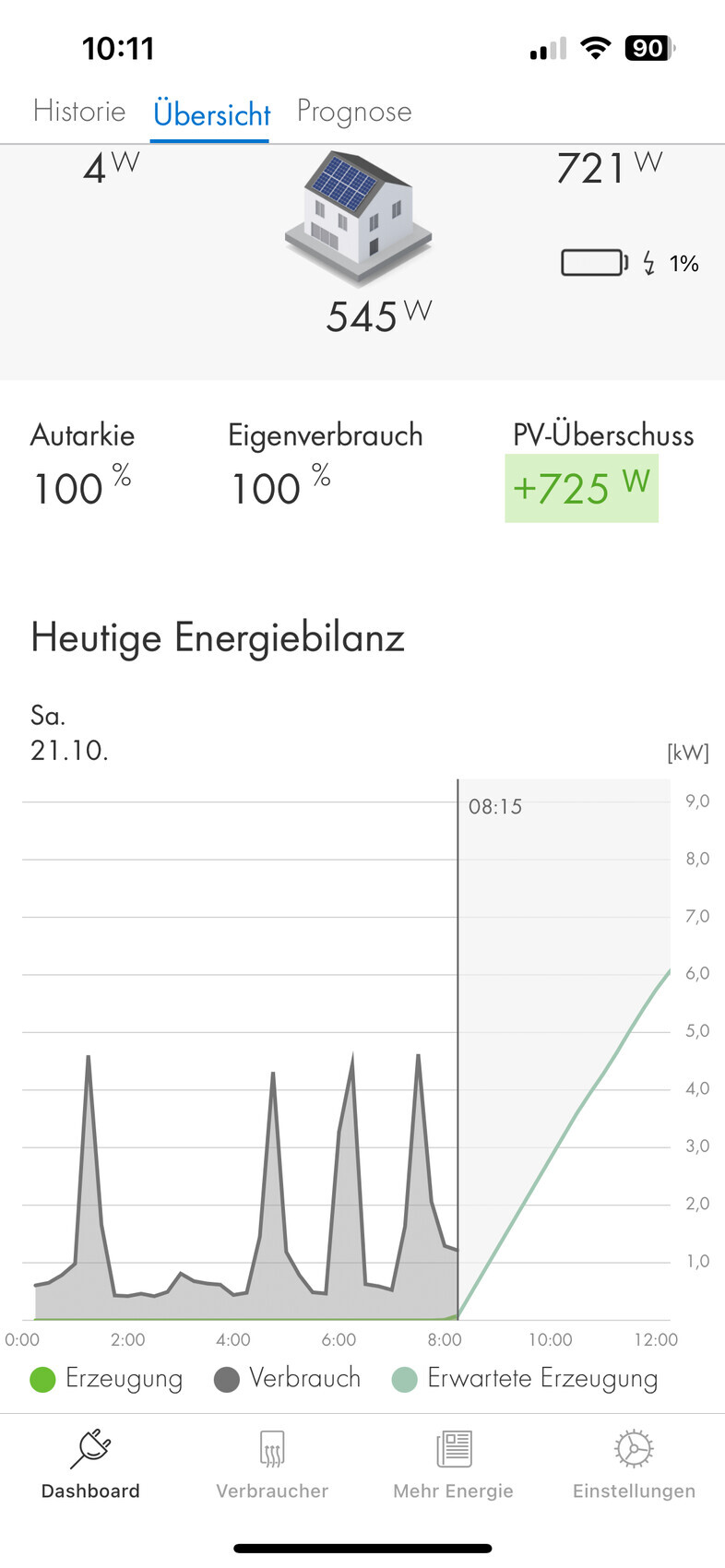This screenshot has height=1568, width=725.
Task: Select the Übersicht tab
Action: [x=211, y=113]
